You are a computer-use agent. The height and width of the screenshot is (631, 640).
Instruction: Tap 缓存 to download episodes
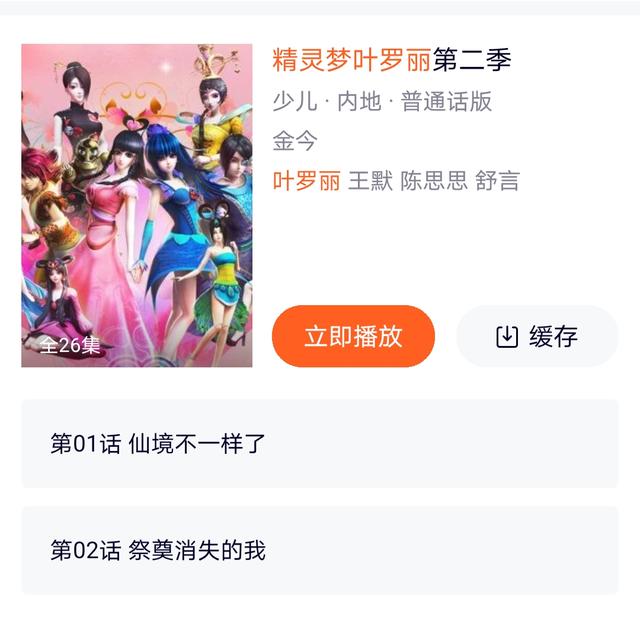537,336
